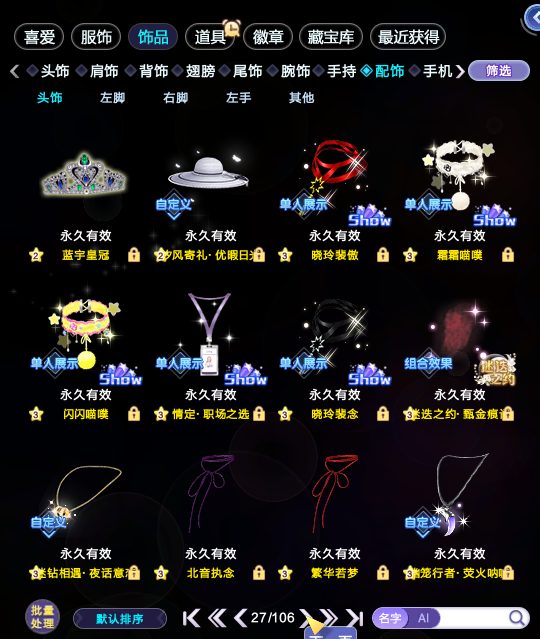
Task: Tap the 筛选 filter button
Action: tap(499, 71)
